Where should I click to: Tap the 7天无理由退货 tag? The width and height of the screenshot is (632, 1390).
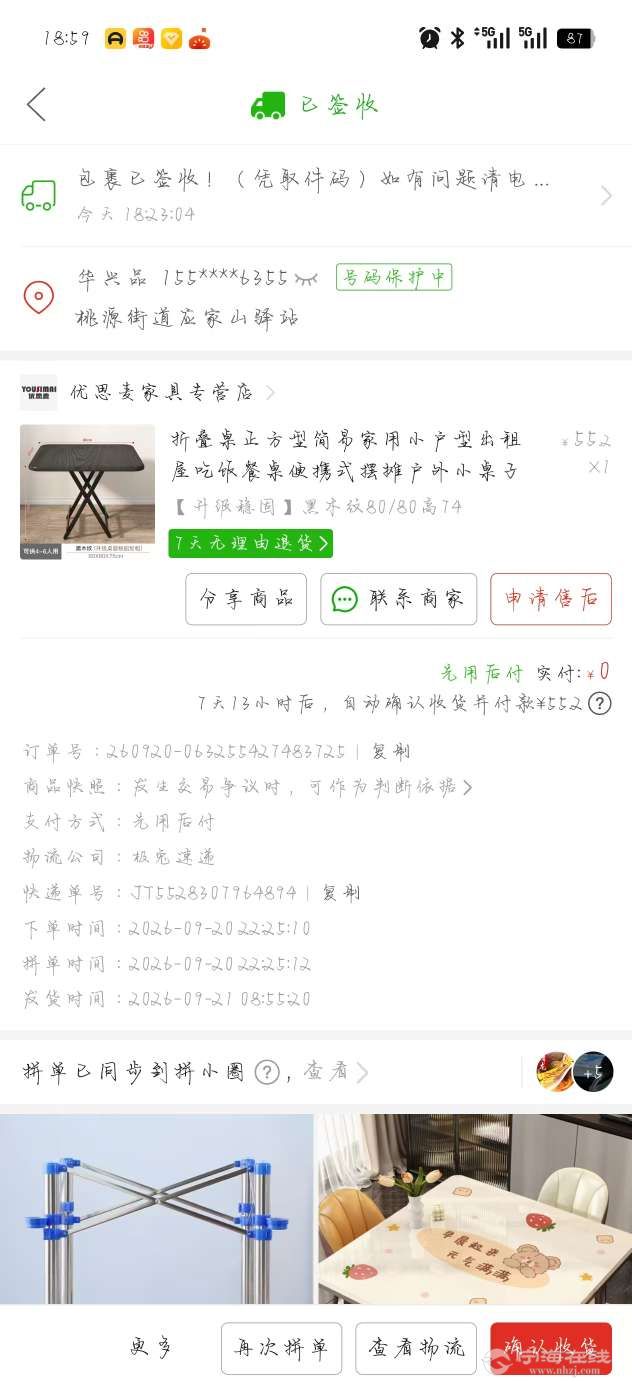tap(250, 543)
